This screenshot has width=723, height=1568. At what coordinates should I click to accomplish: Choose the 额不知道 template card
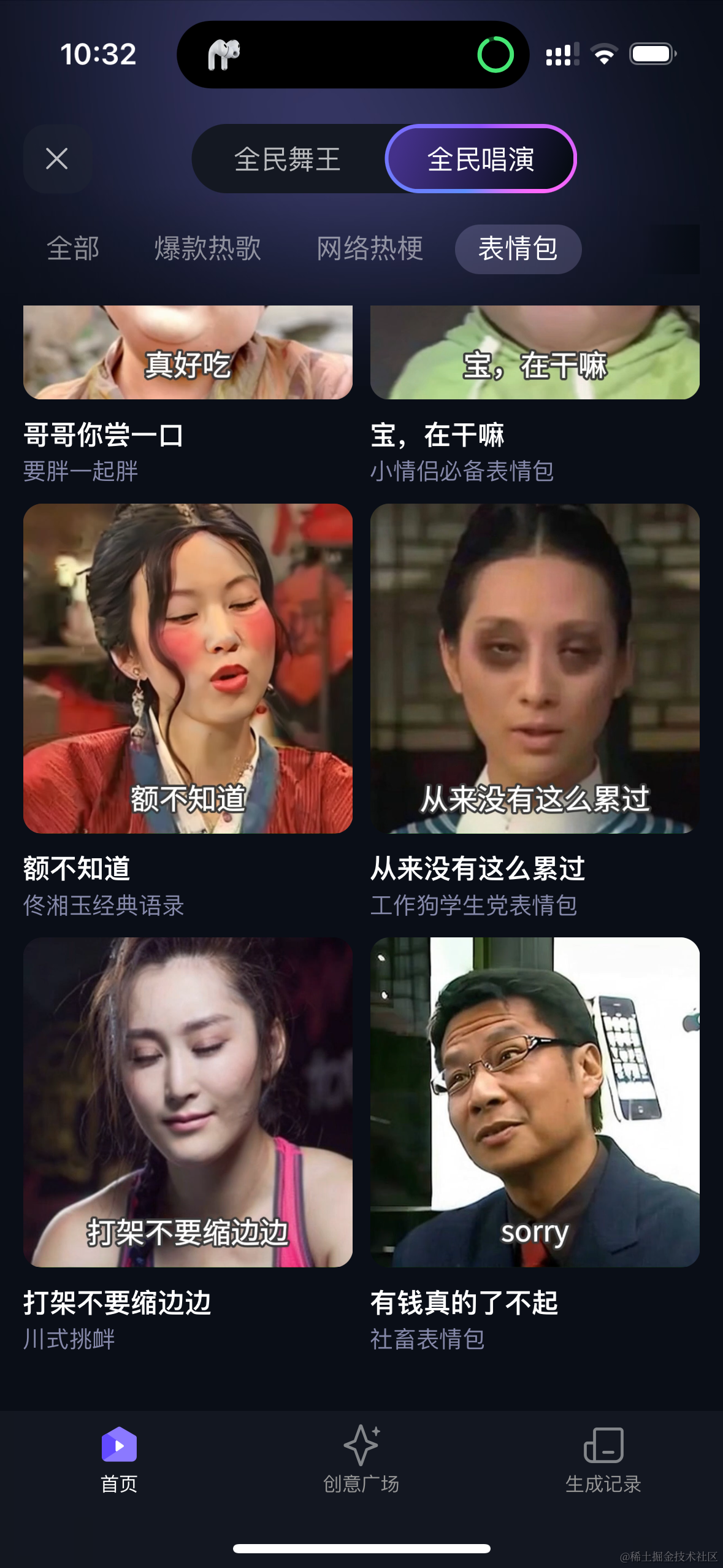(x=188, y=669)
